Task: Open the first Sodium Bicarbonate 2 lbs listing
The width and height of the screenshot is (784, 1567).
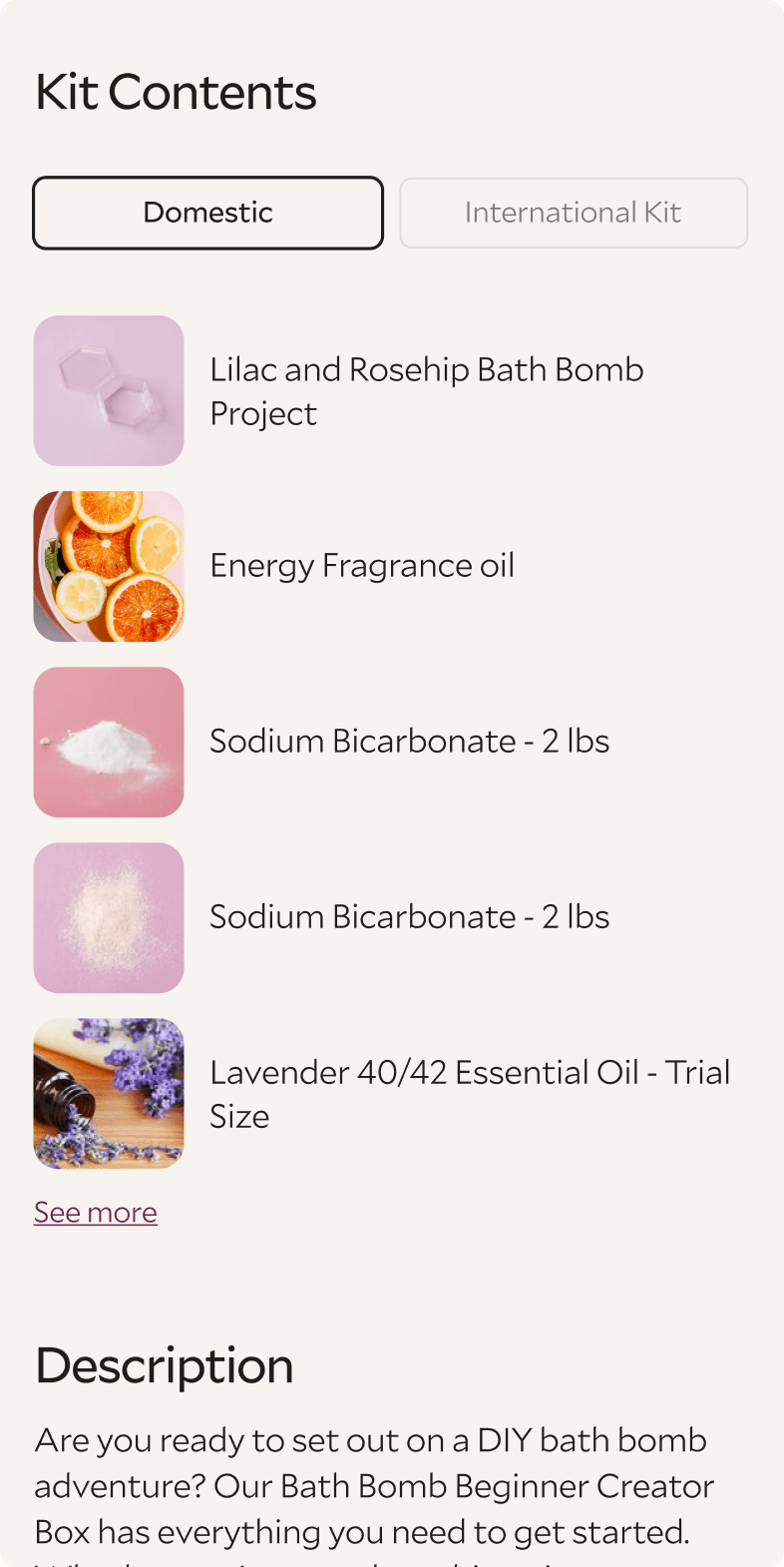Action: coord(409,742)
